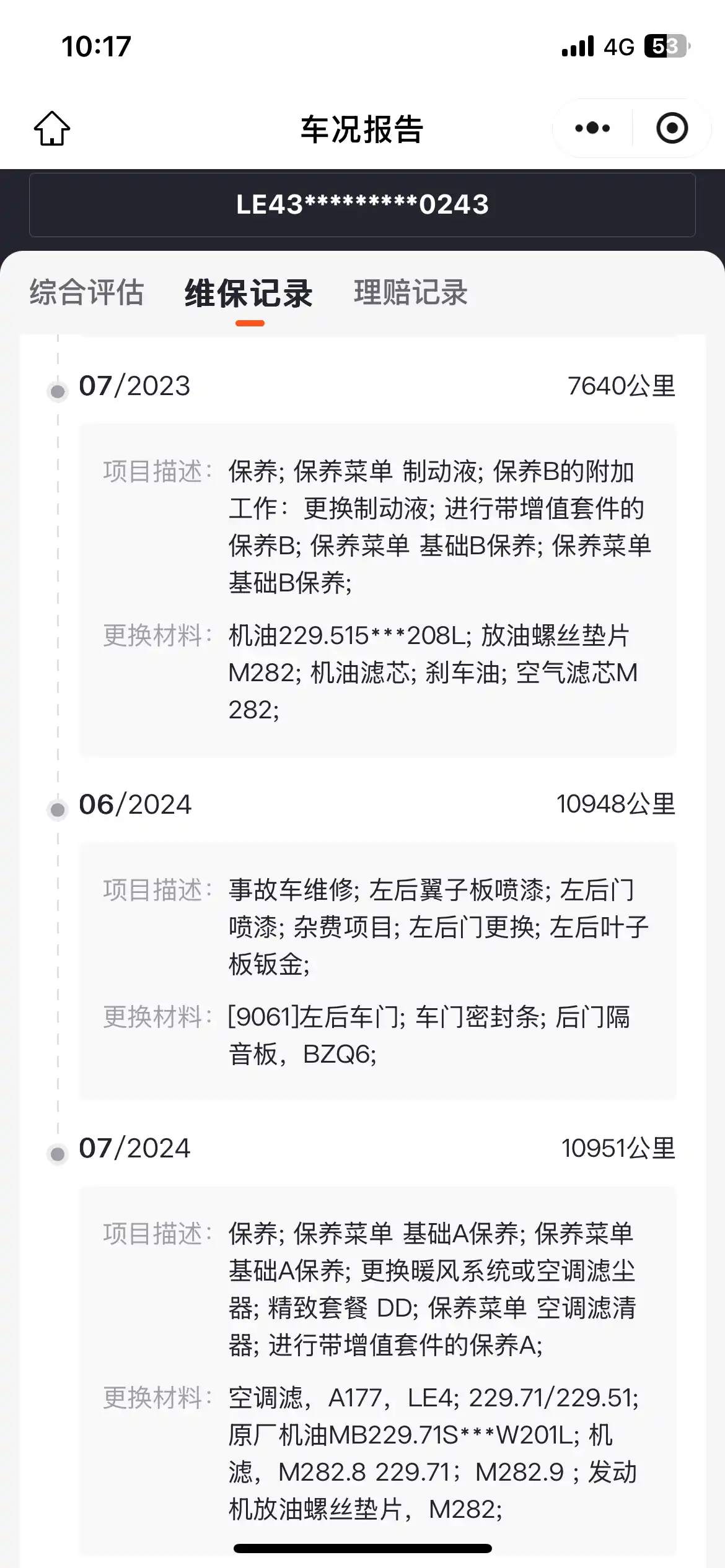The image size is (725, 1568).
Task: Close the mini program via circle button
Action: tap(672, 128)
